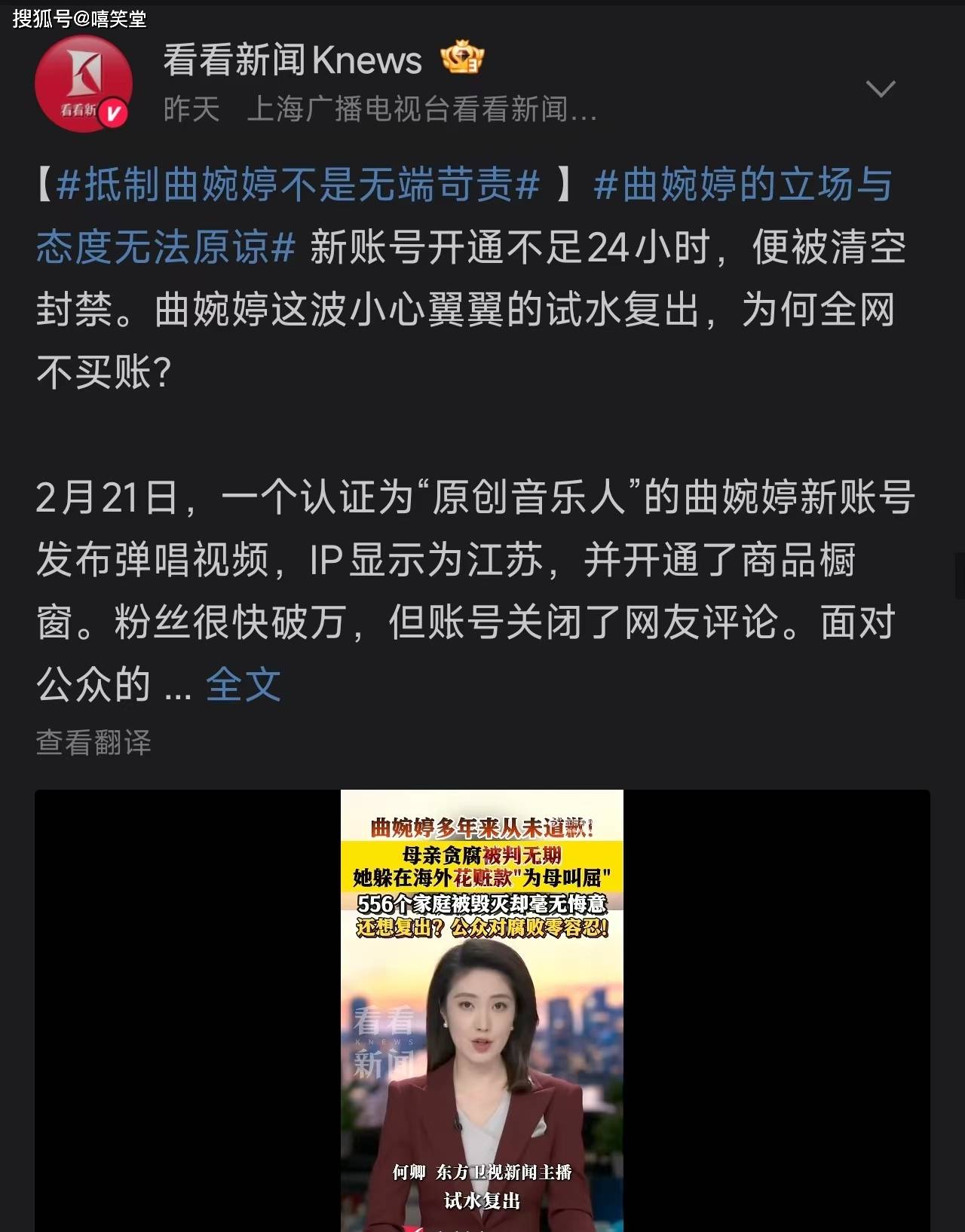Open hashtag #曲婉婷的立场与态度无法原谅#
965x1232 pixels.
point(743,185)
